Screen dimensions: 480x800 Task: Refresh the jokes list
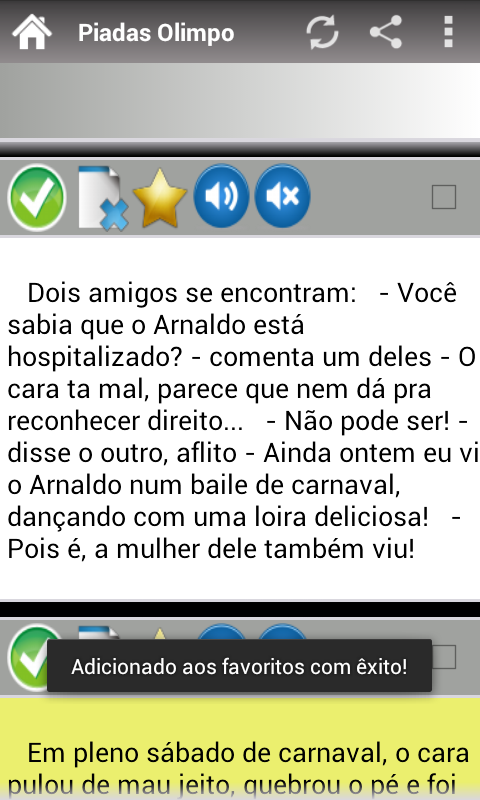point(322,32)
